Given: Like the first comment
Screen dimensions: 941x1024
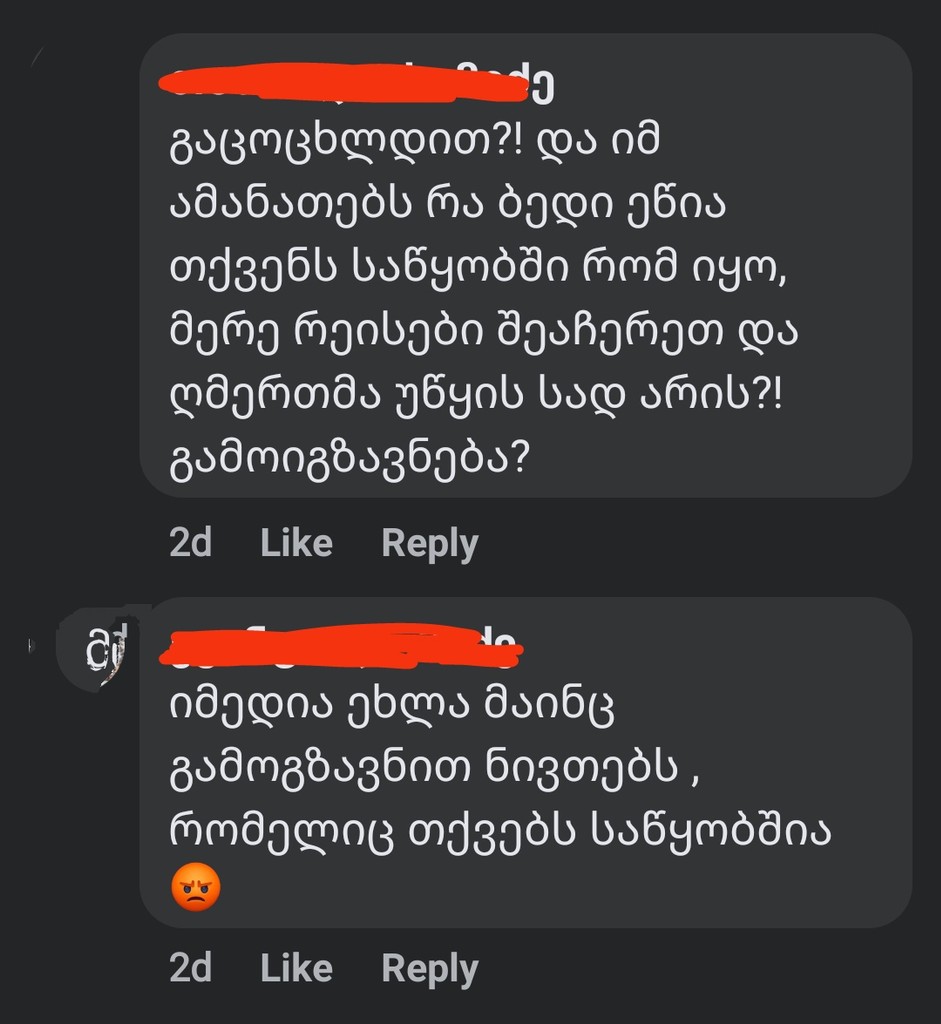Looking at the screenshot, I should point(295,543).
